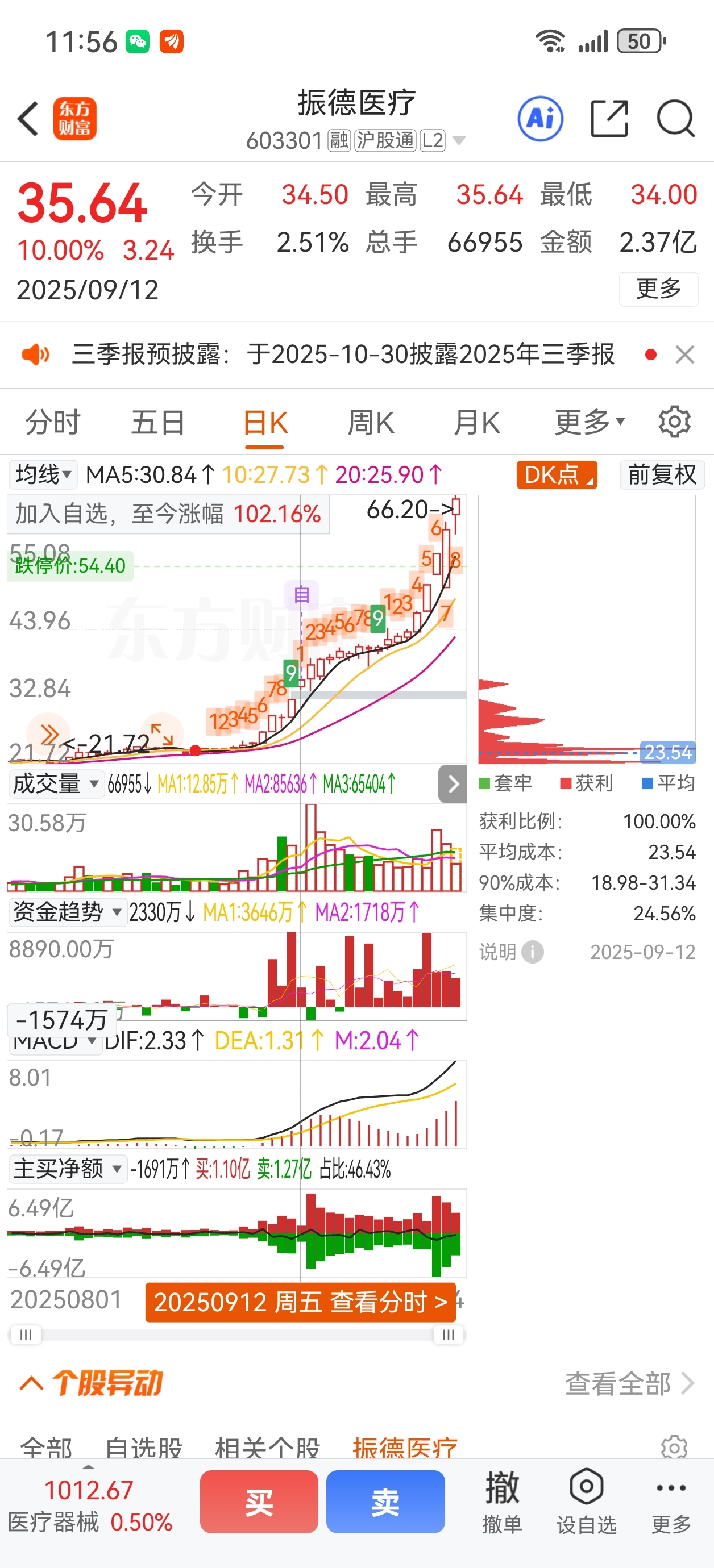The width and height of the screenshot is (714, 1568).
Task: Add stock via 设自选
Action: [x=586, y=1502]
